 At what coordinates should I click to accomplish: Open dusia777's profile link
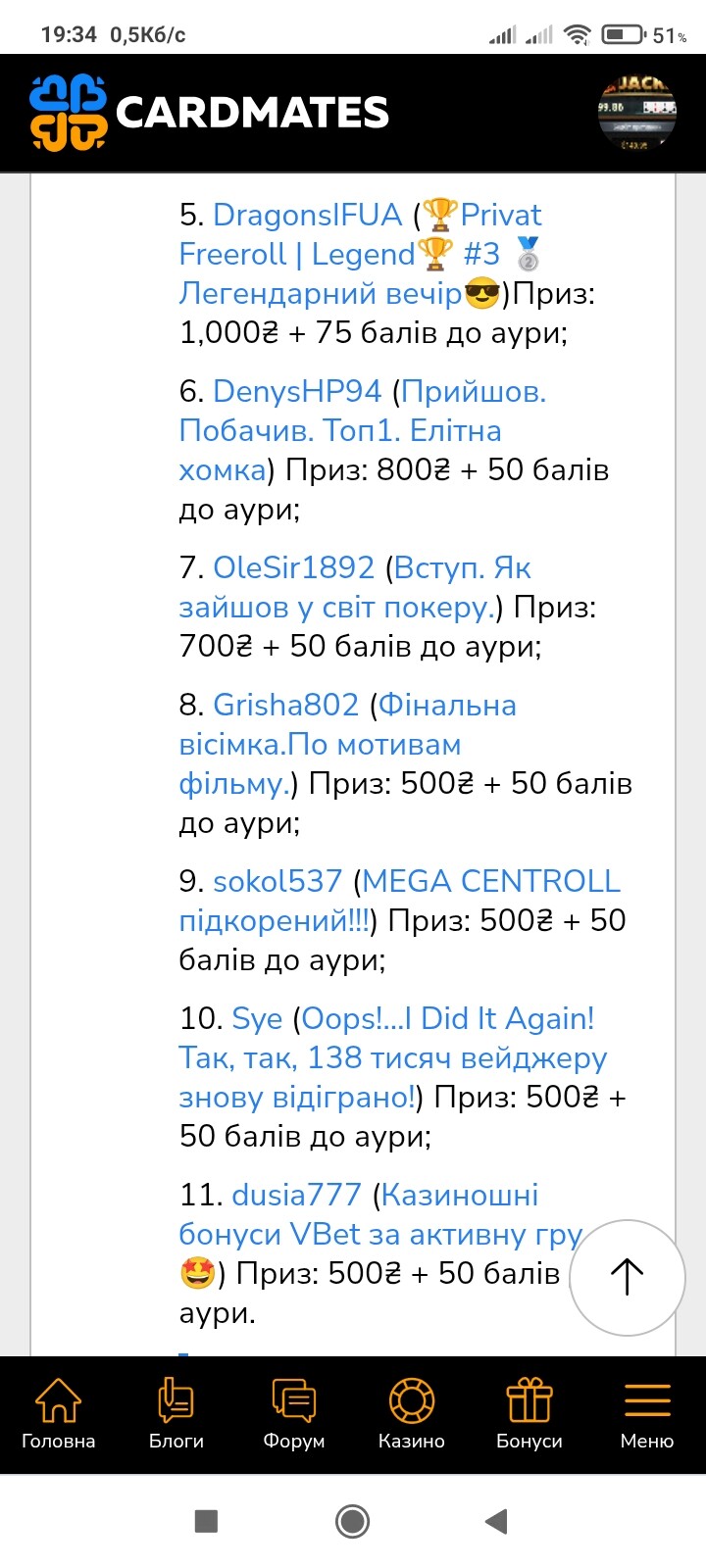click(296, 1195)
